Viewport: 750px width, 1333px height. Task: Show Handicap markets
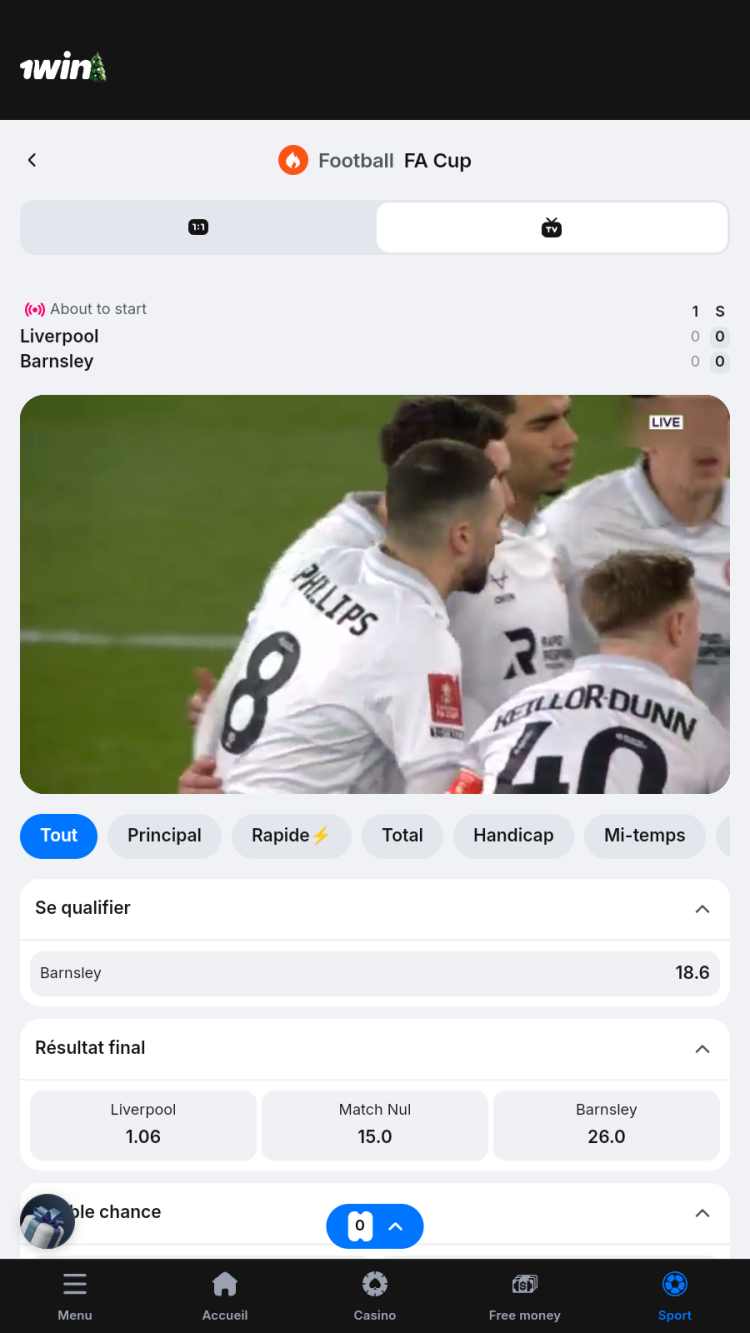pos(513,836)
